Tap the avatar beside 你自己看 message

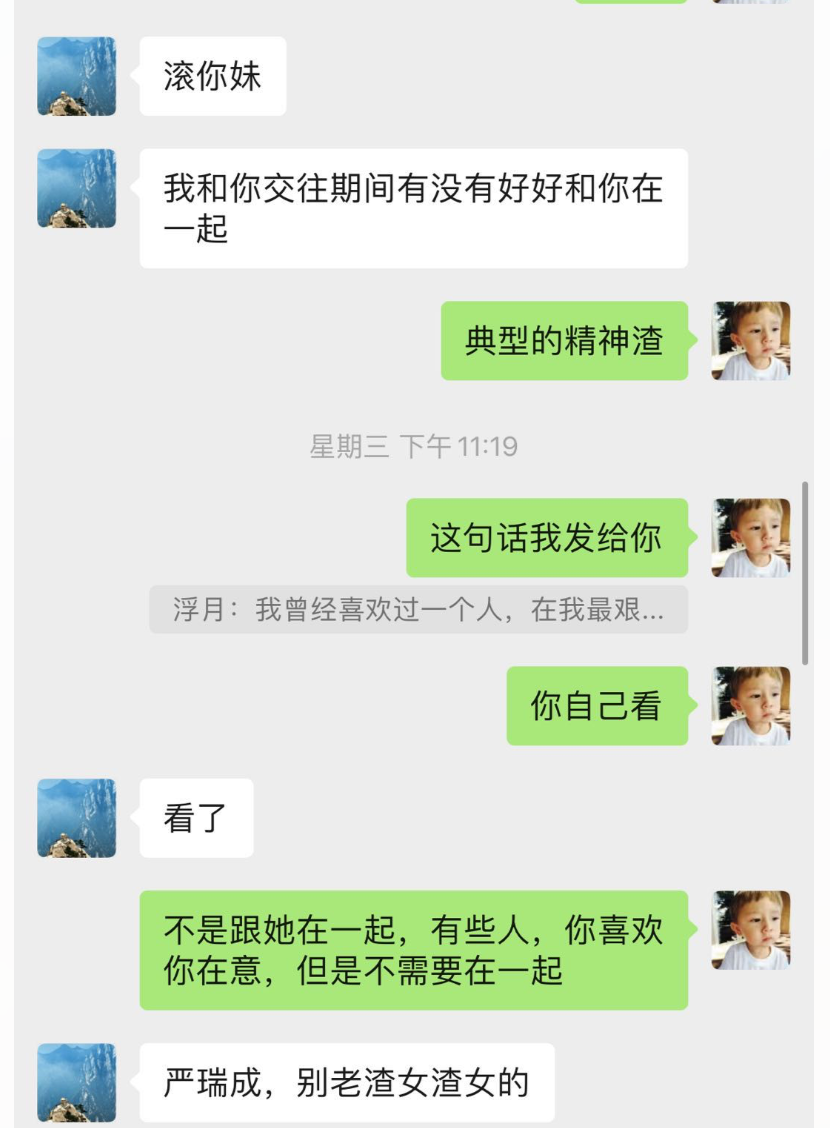tap(750, 706)
